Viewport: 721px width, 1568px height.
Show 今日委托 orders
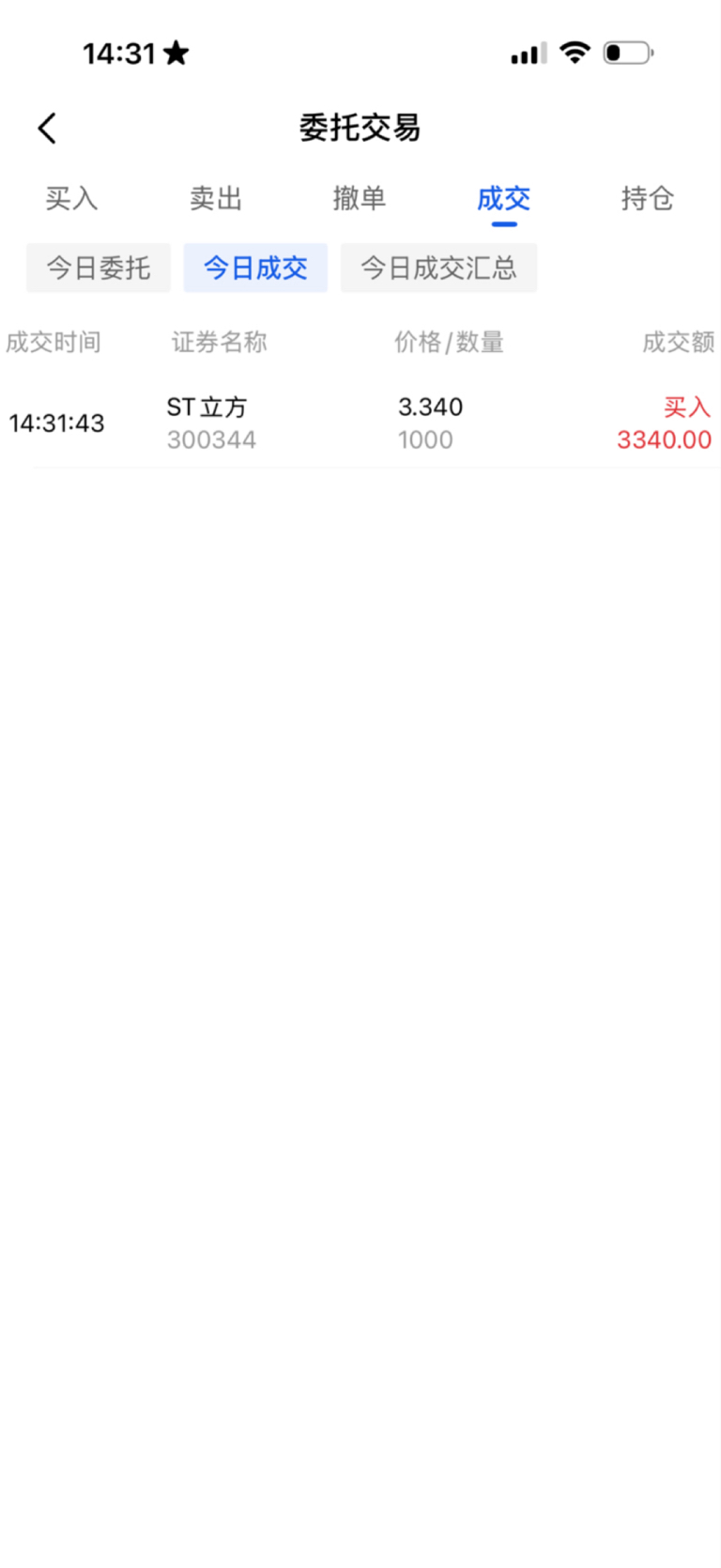pos(99,268)
